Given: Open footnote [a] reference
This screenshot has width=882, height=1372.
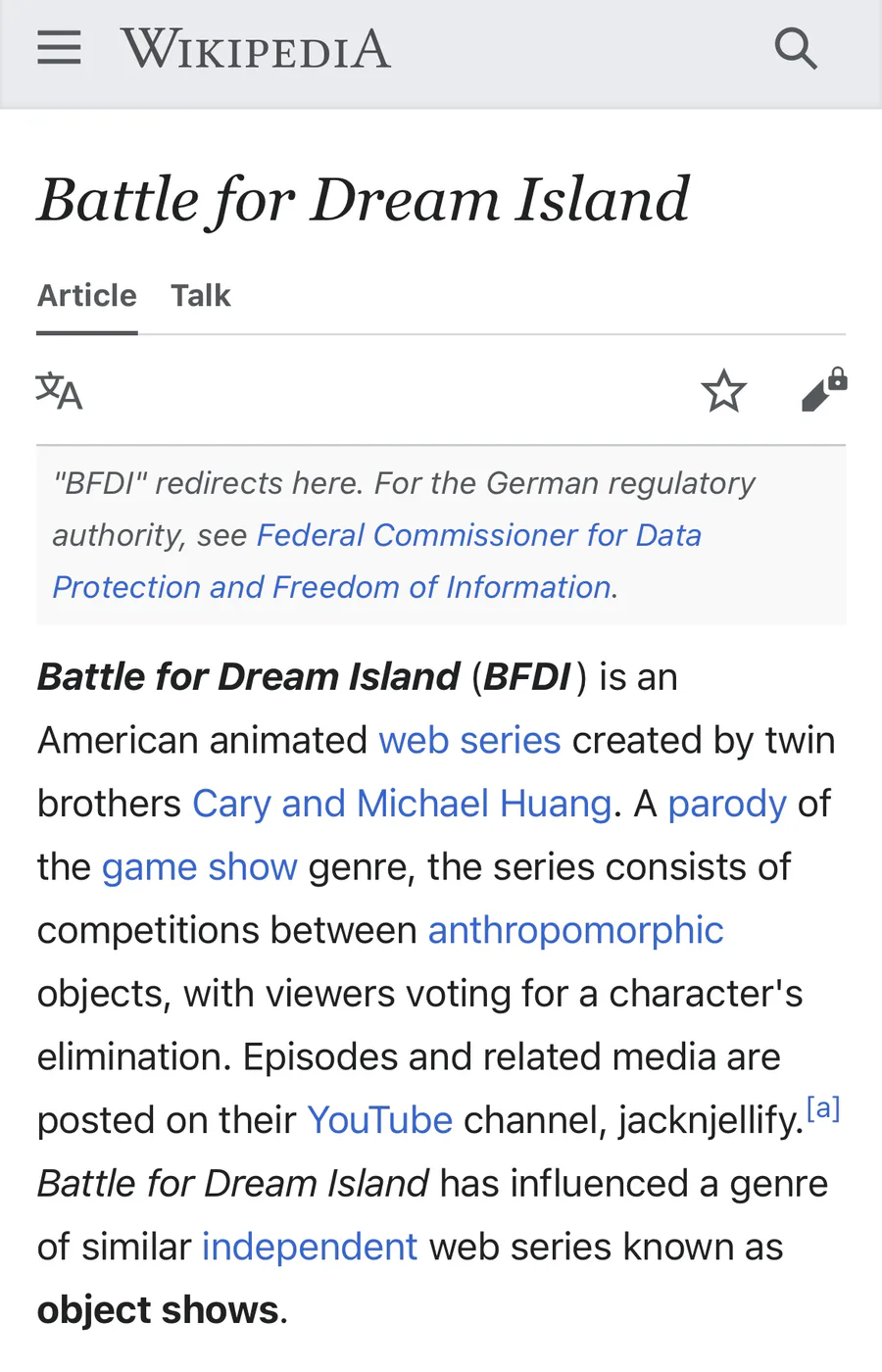Looking at the screenshot, I should [x=823, y=1108].
